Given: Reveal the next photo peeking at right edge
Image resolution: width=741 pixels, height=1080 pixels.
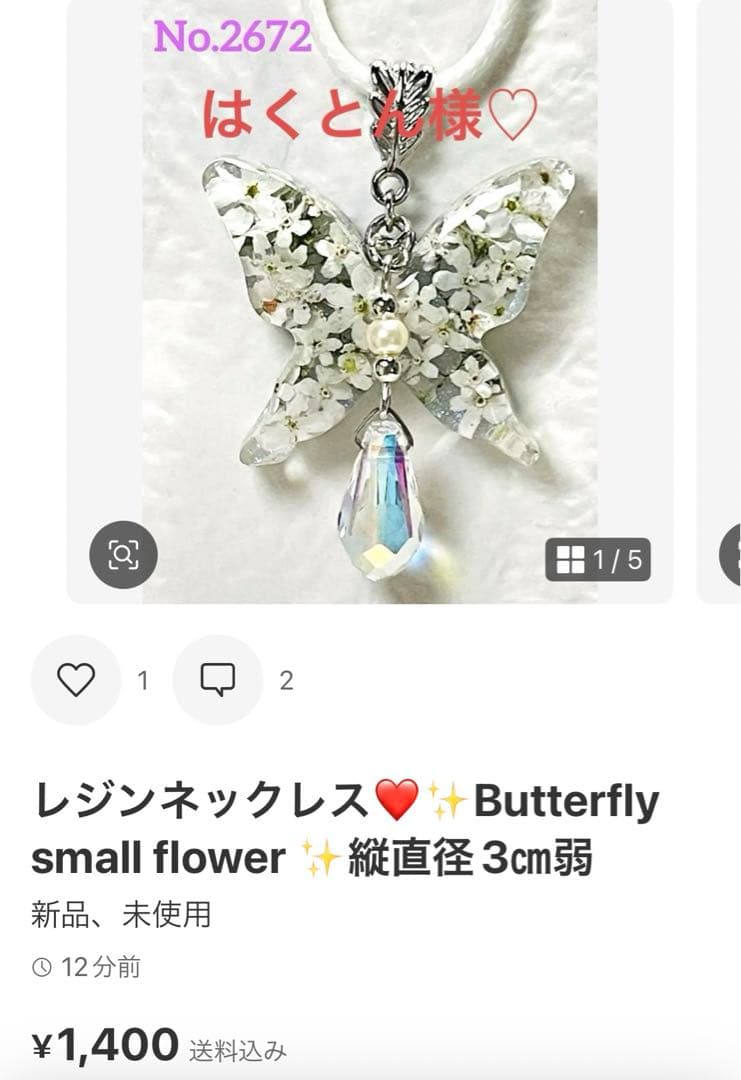Looking at the screenshot, I should pos(725,300).
